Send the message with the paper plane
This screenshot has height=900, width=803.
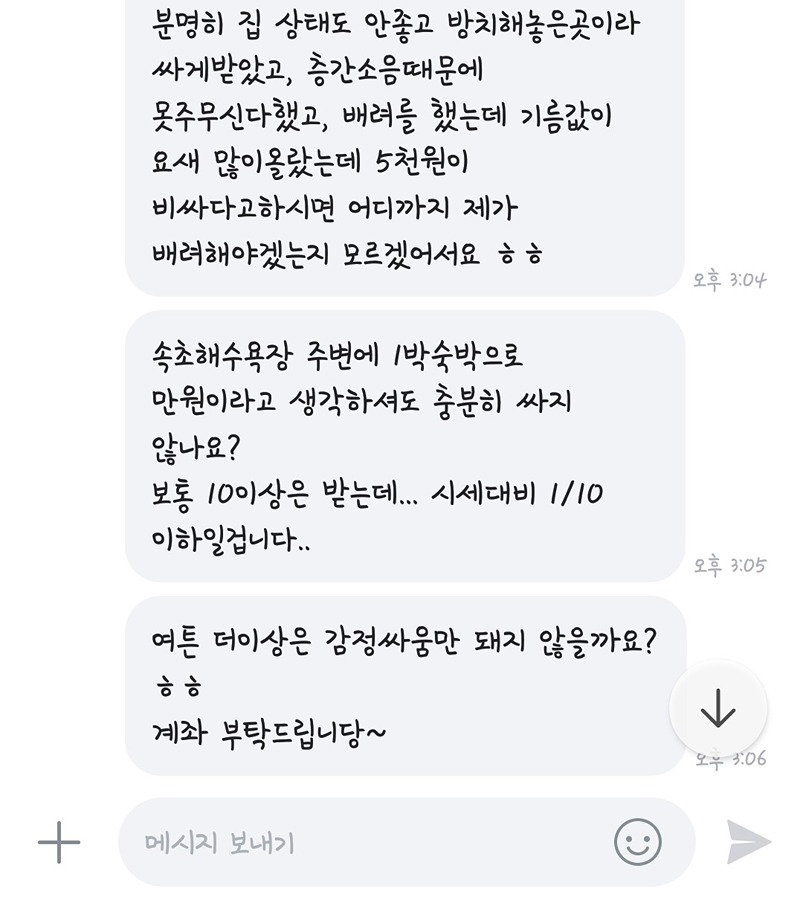pos(748,842)
